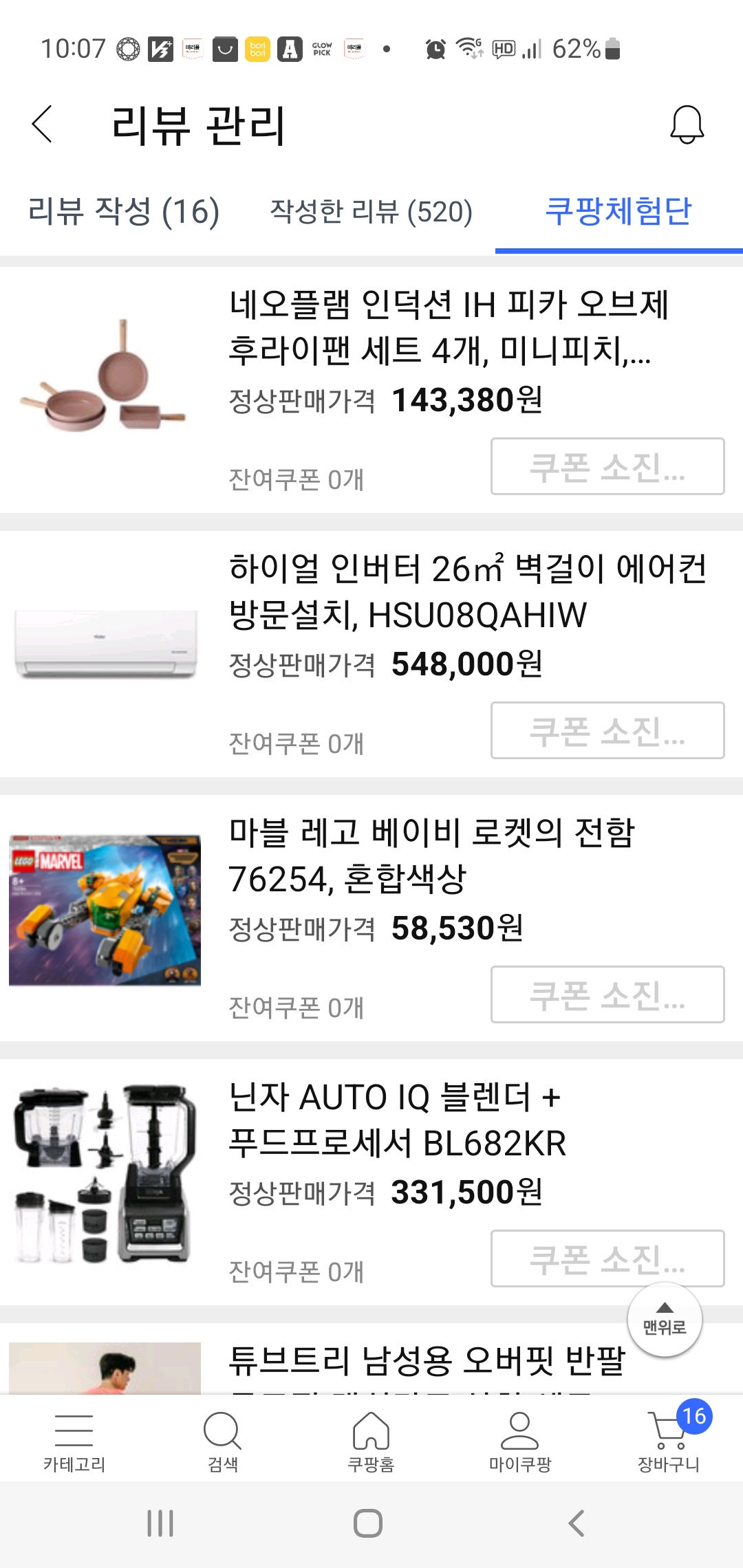The image size is (743, 1568).
Task: Open 마이쿠팡 profile icon
Action: click(519, 1434)
